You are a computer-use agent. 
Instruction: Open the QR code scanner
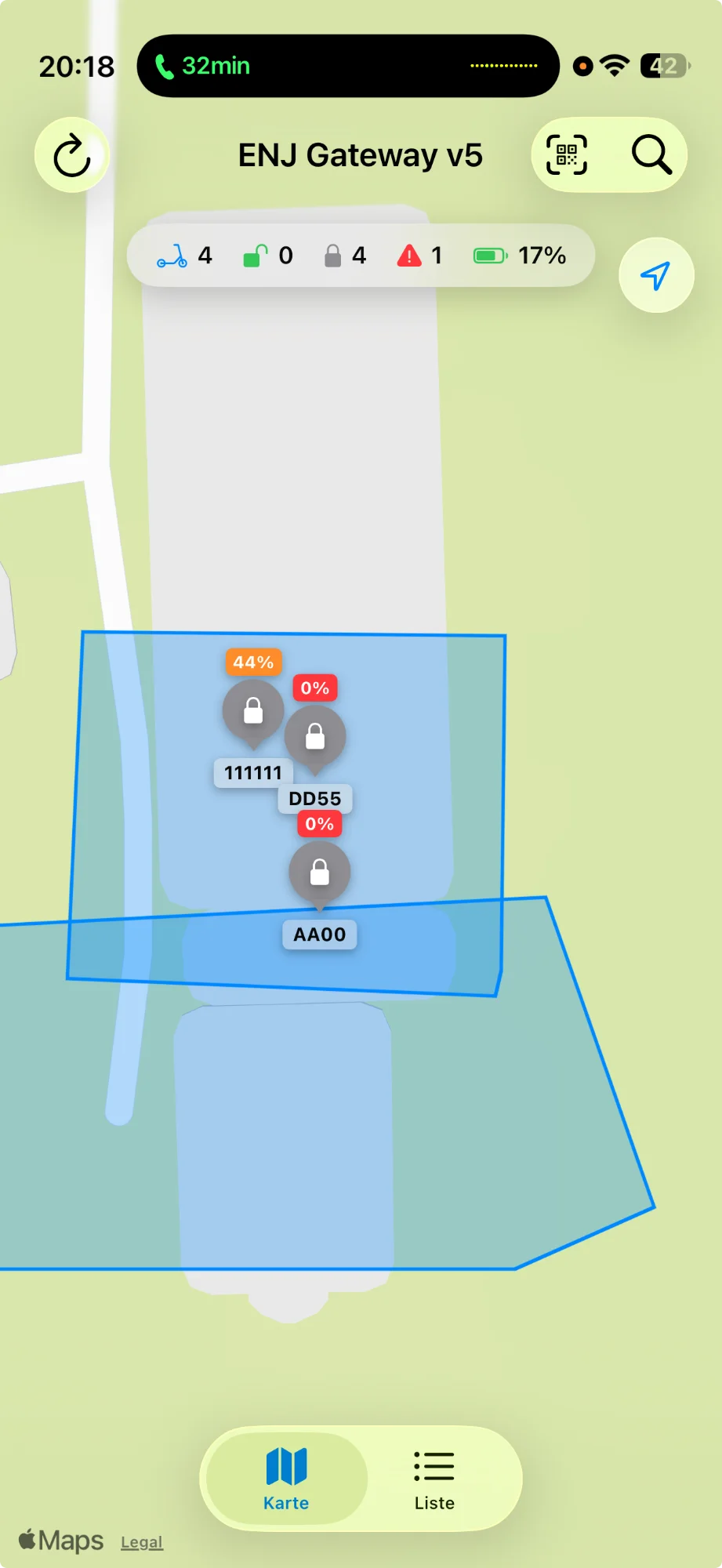click(x=567, y=154)
